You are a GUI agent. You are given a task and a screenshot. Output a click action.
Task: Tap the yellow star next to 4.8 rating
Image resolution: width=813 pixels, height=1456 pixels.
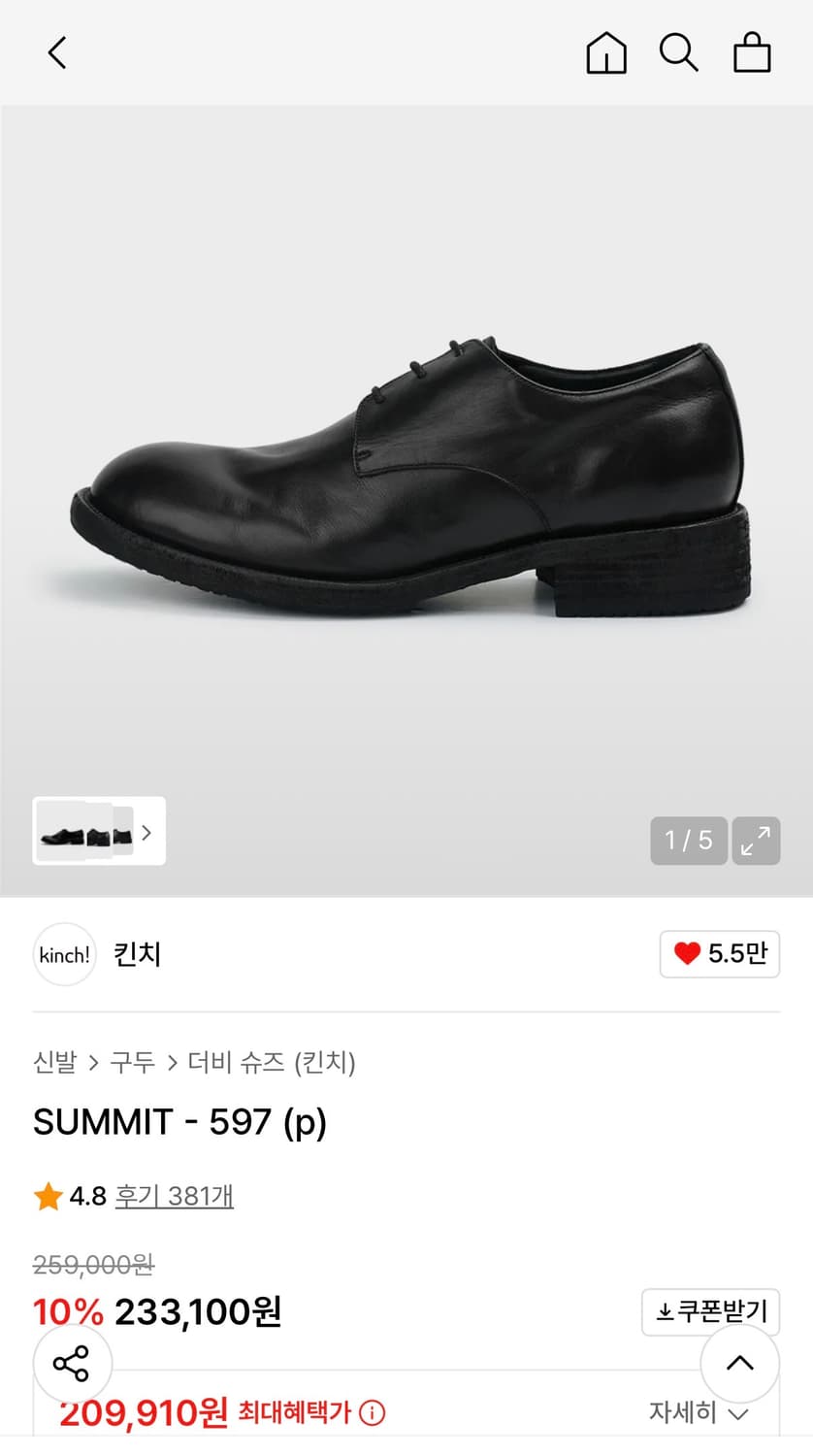[47, 1196]
